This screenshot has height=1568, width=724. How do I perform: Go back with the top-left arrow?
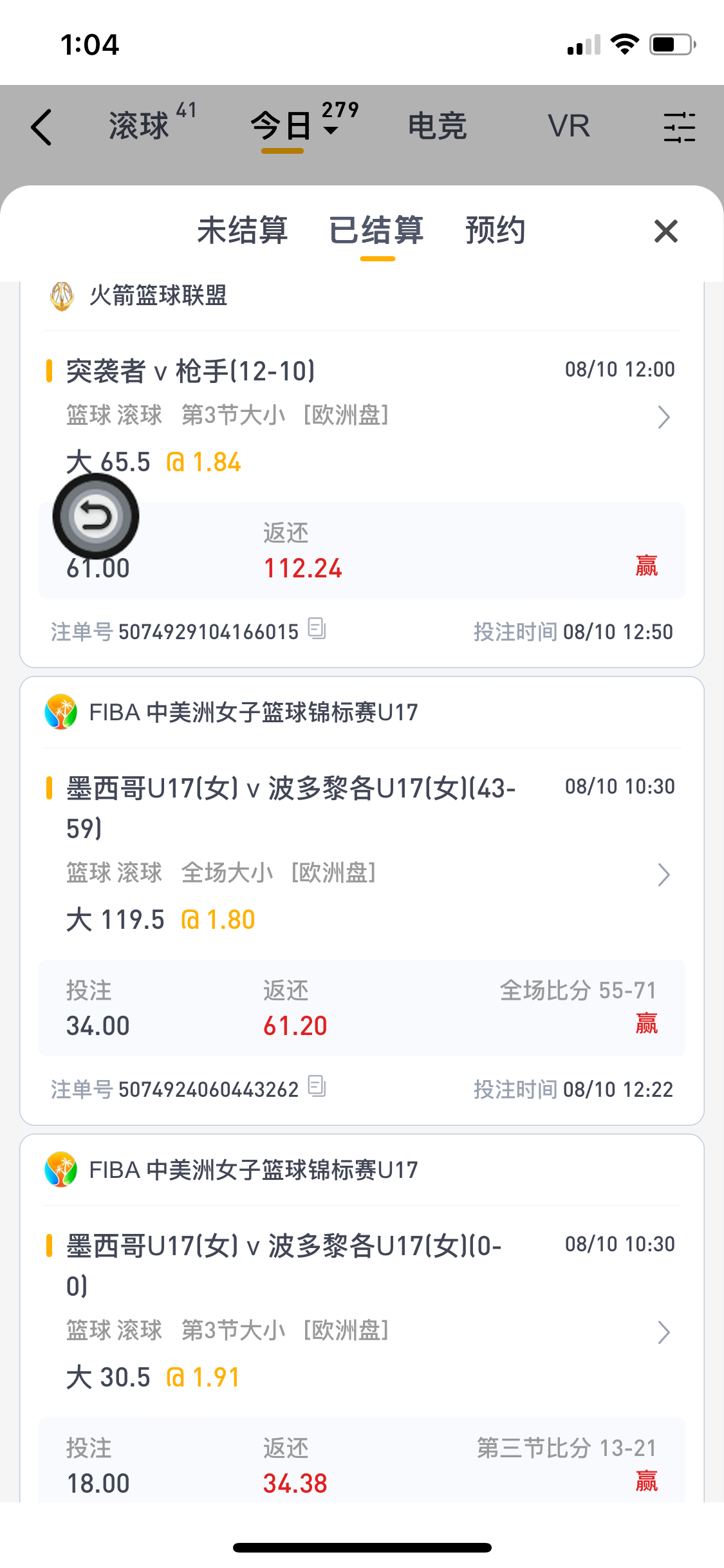tap(42, 127)
